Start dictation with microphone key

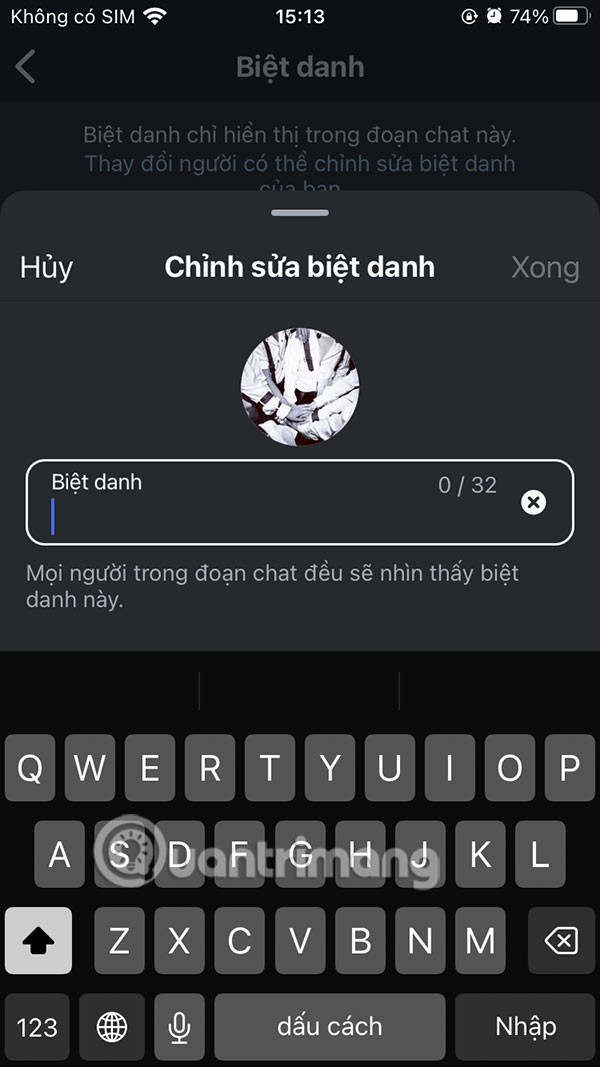point(179,1027)
